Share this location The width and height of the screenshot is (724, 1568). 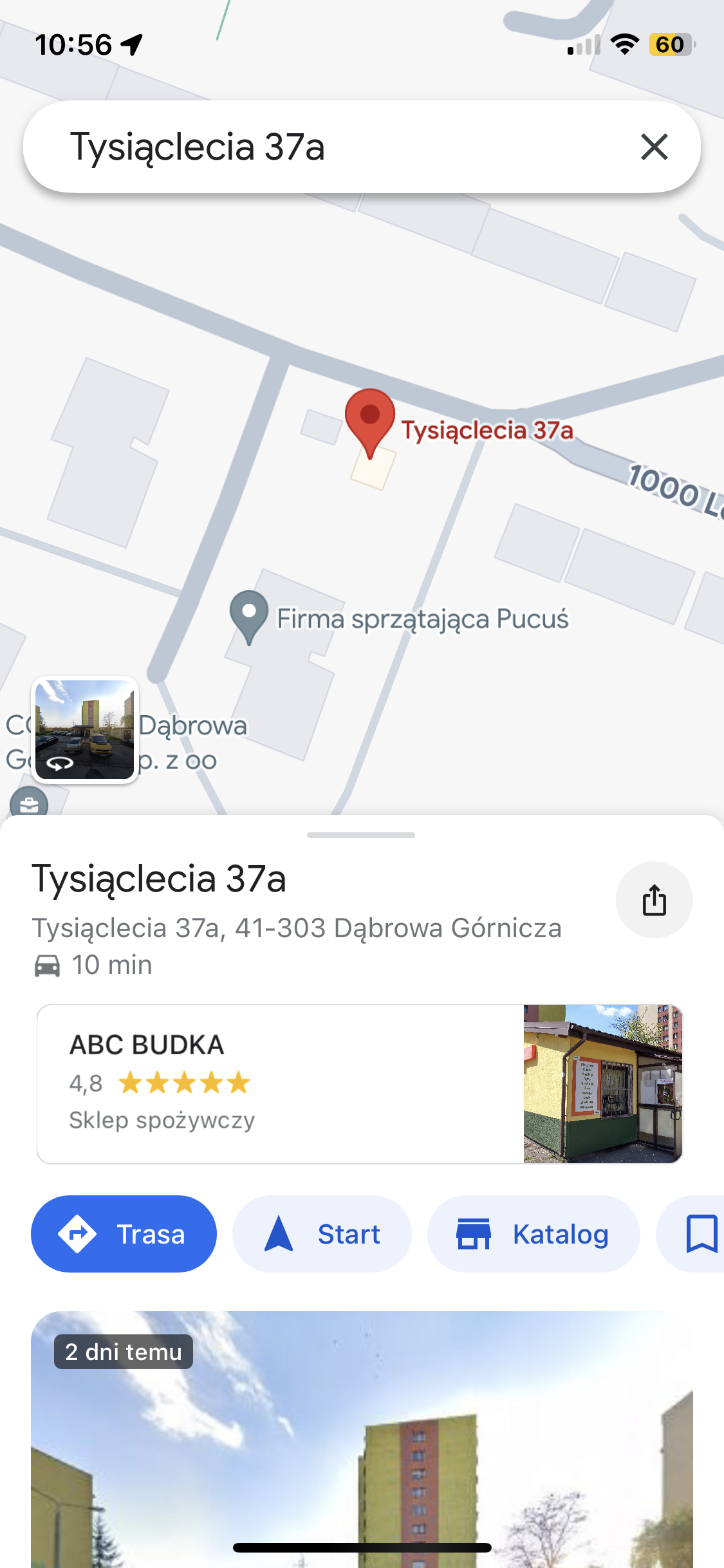pyautogui.click(x=654, y=899)
